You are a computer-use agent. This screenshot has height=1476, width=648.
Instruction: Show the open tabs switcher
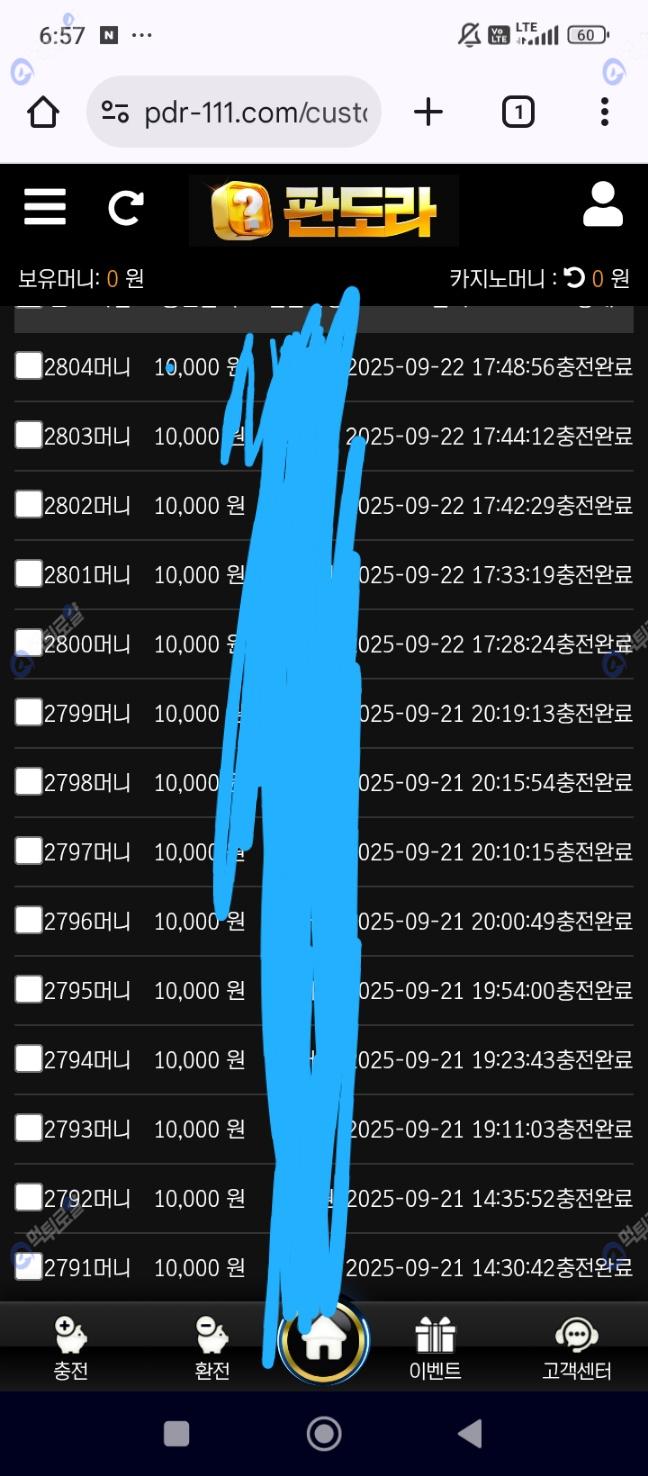tap(517, 112)
